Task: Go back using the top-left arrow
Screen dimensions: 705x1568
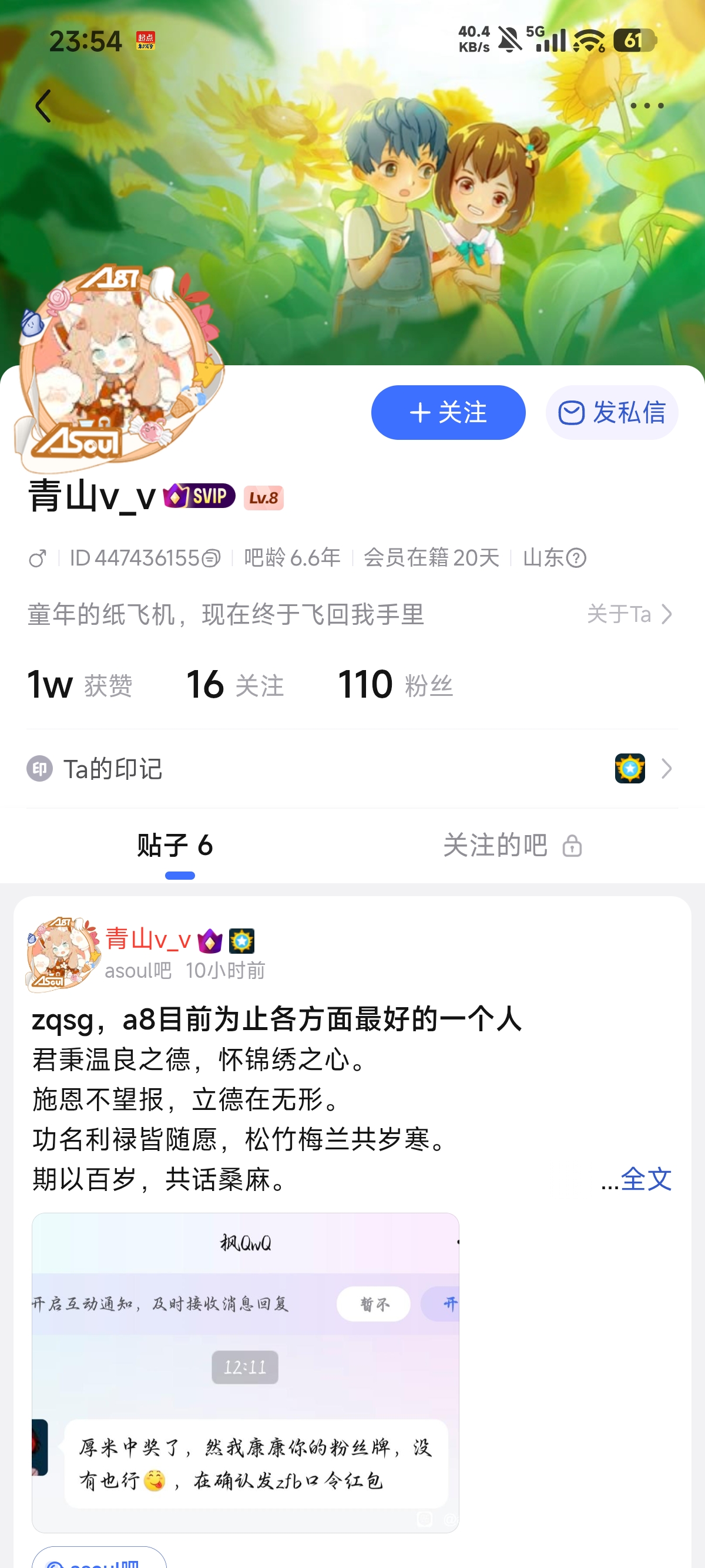Action: (x=43, y=106)
